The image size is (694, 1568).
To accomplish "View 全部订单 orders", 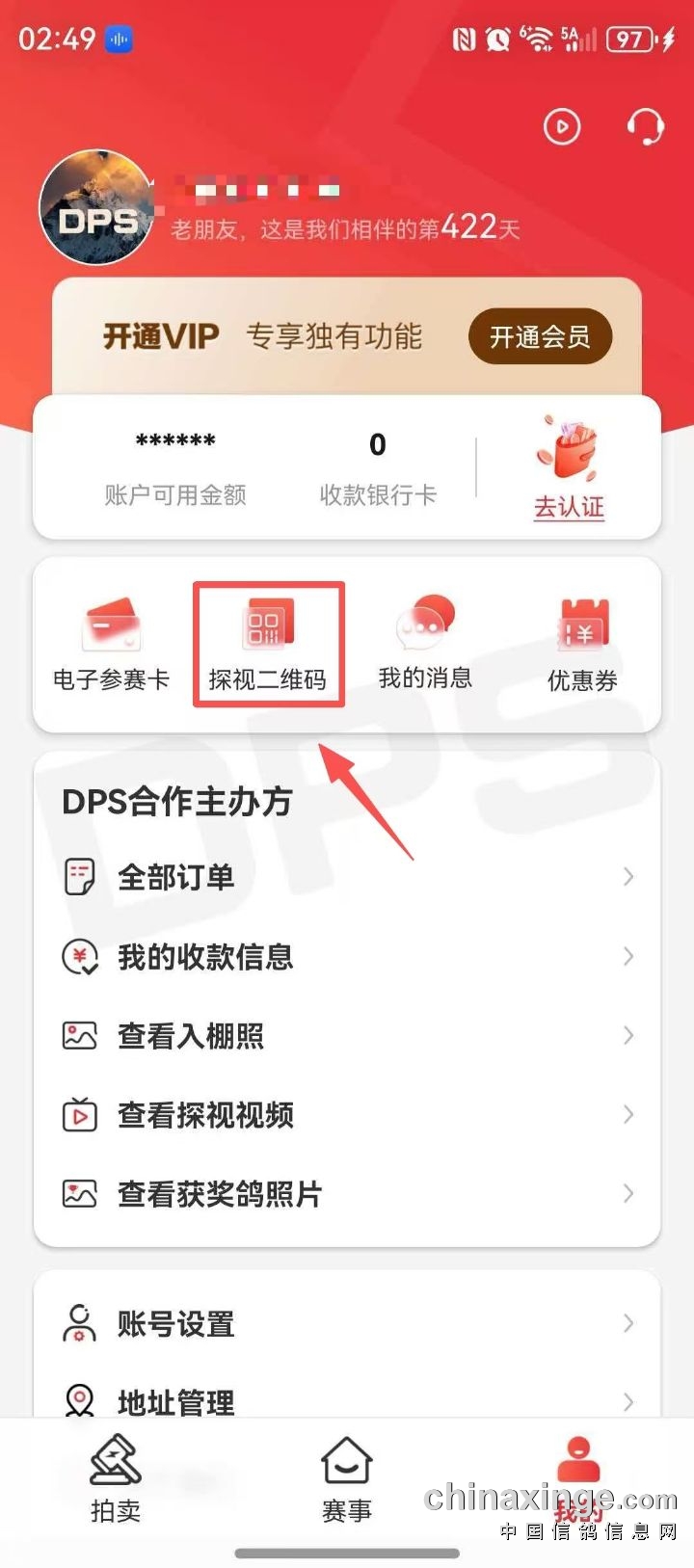I will click(x=347, y=877).
